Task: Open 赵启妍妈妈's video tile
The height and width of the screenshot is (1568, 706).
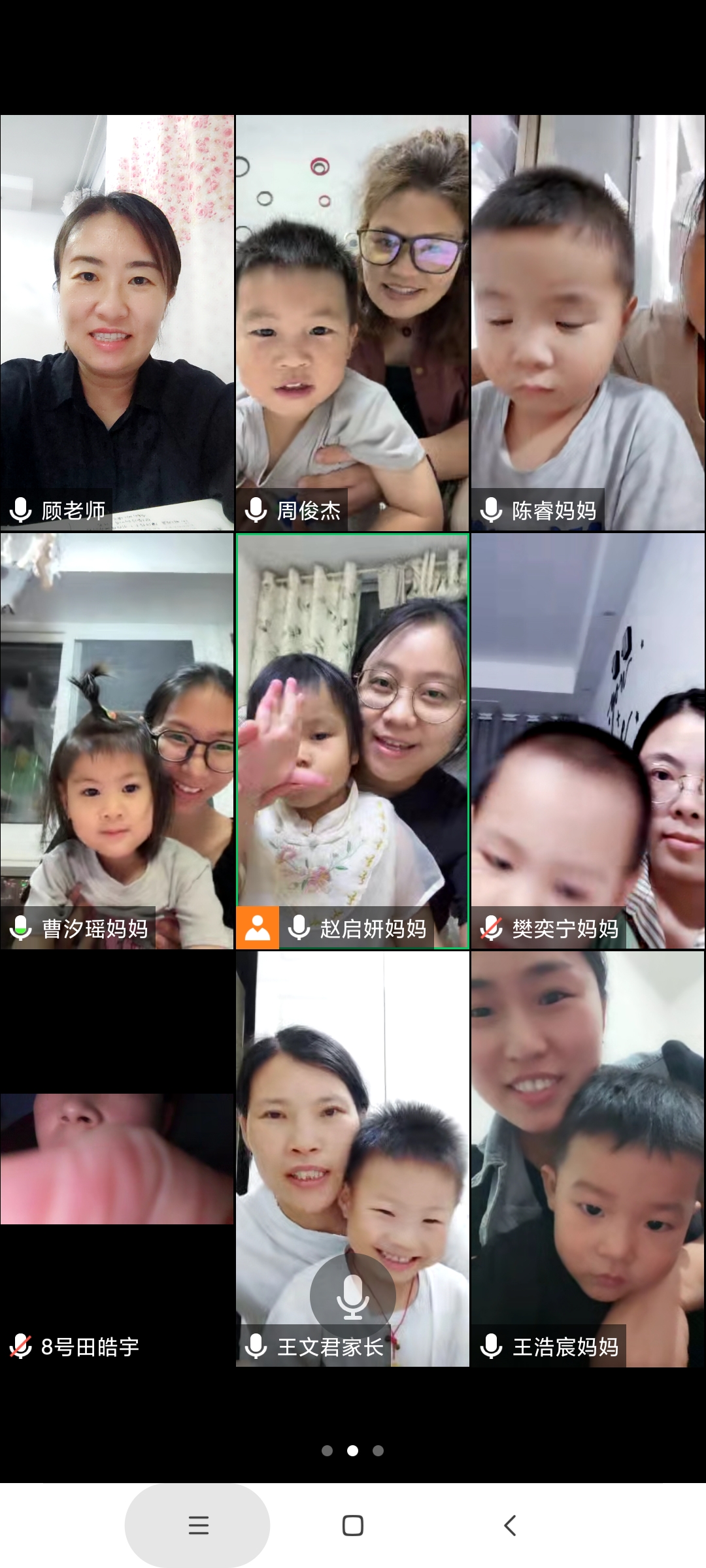Action: (352, 741)
